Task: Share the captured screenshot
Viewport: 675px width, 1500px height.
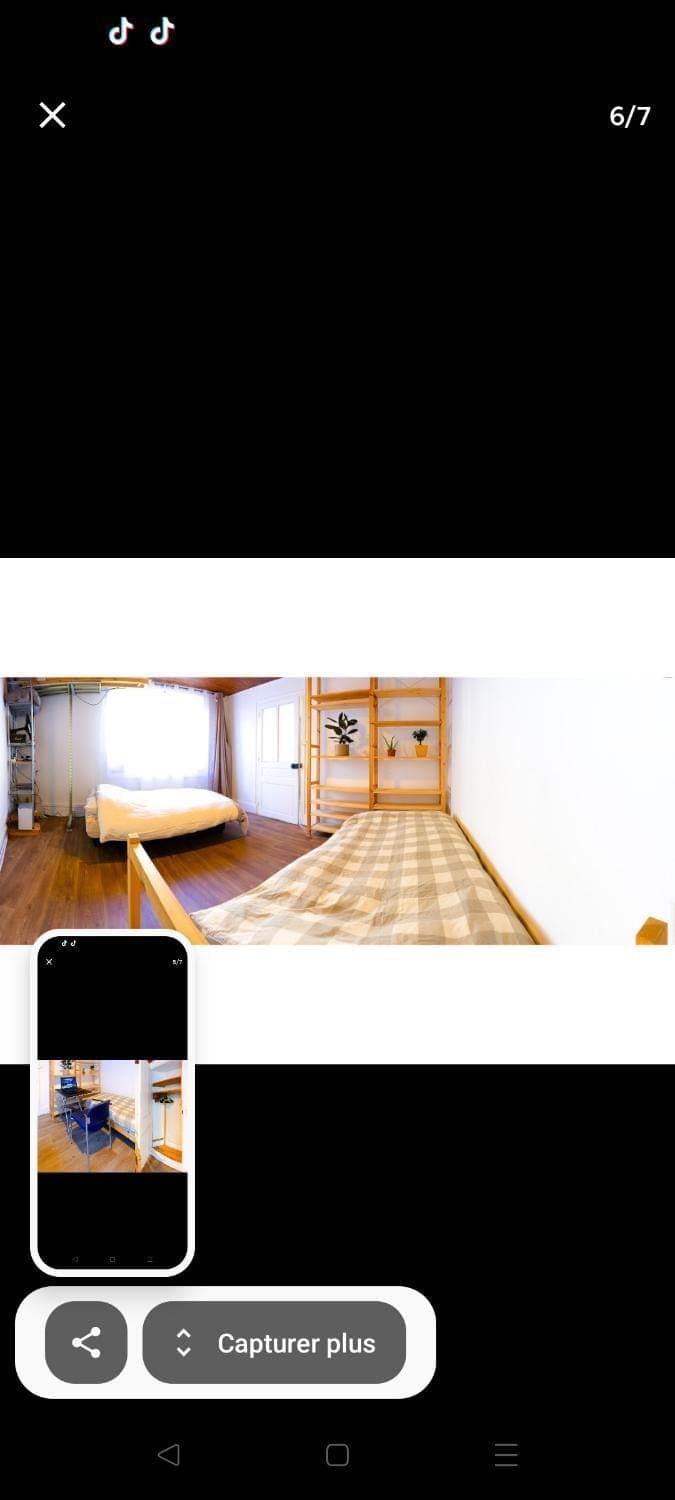Action: point(86,1342)
